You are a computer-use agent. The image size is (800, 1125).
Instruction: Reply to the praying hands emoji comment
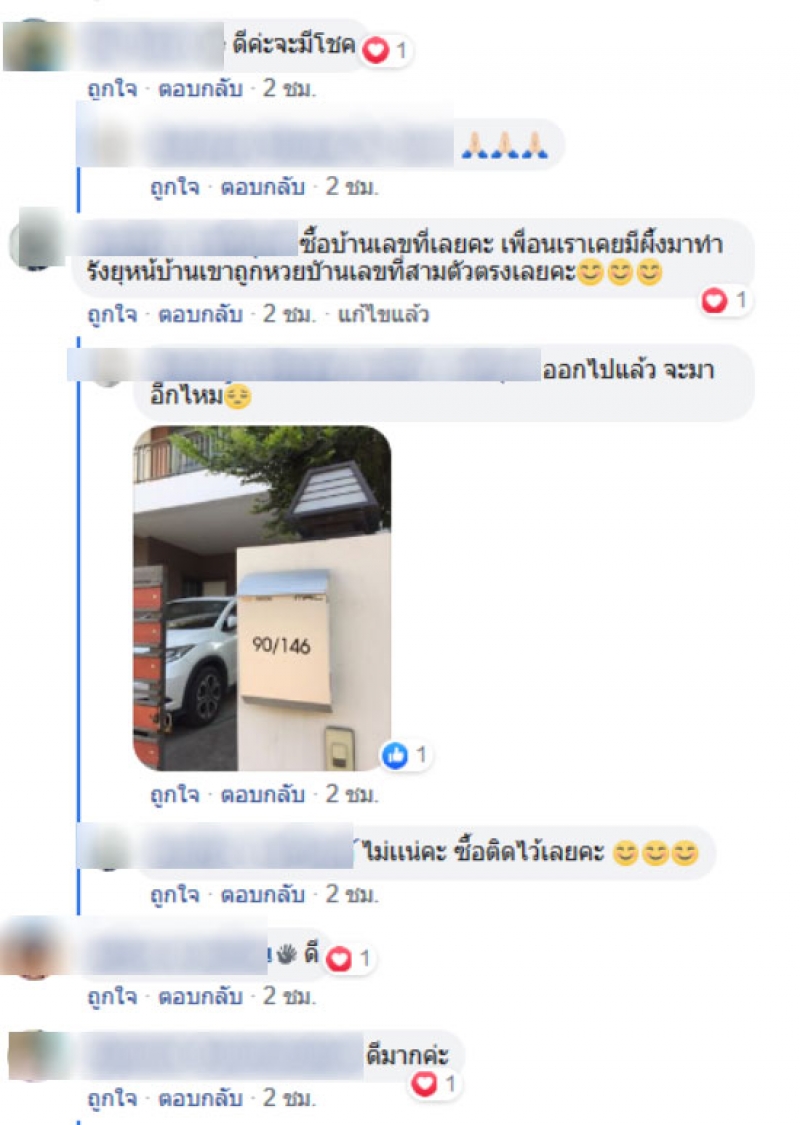coord(262,186)
